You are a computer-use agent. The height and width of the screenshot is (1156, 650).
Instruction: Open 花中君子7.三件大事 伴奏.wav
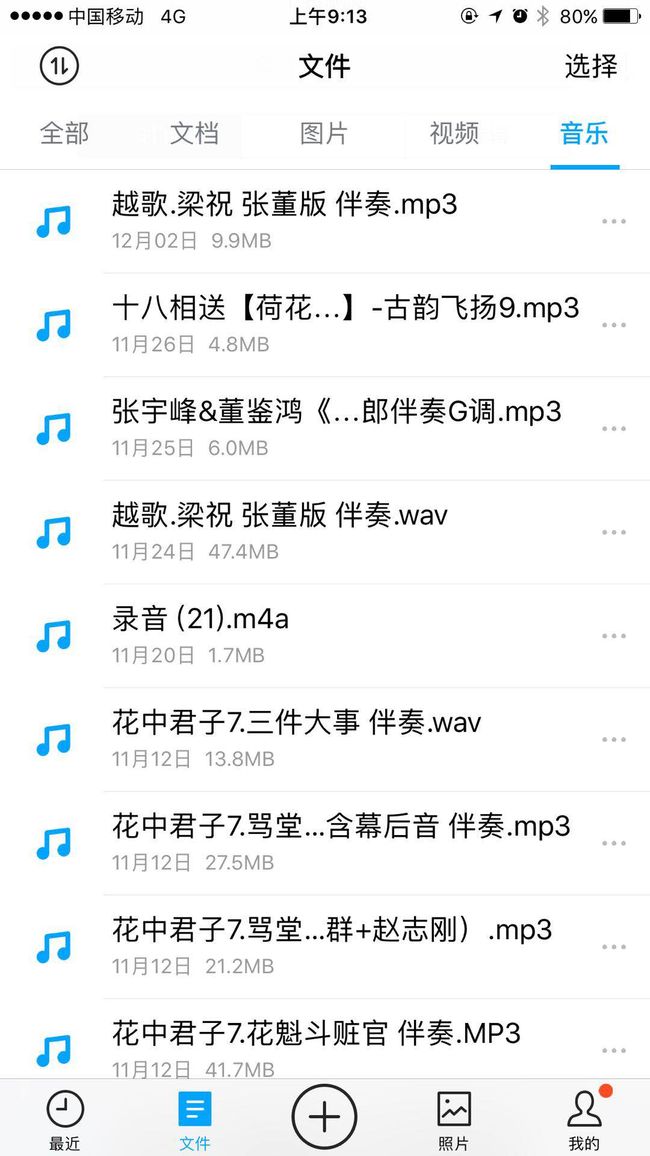click(325, 739)
